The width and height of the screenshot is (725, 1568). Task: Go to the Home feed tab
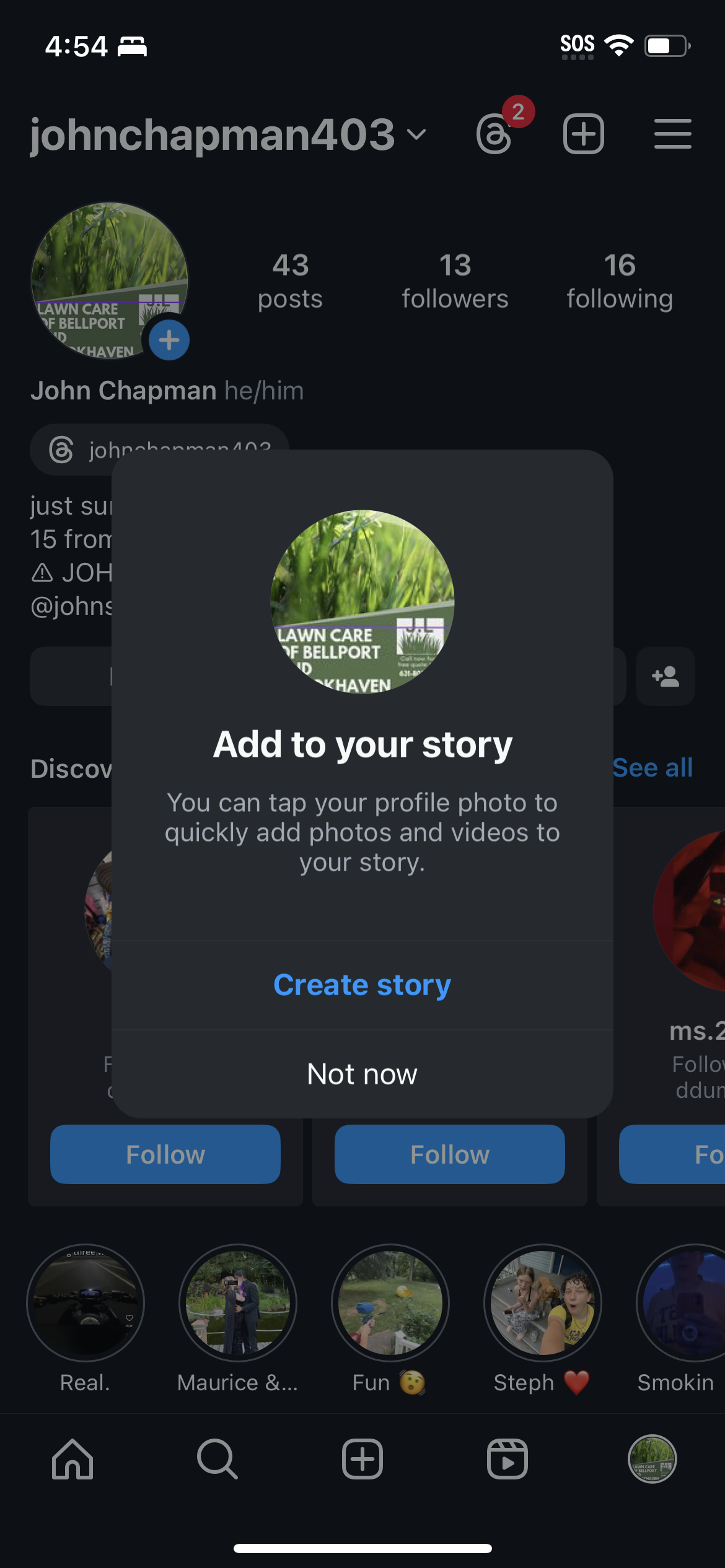click(x=72, y=1459)
